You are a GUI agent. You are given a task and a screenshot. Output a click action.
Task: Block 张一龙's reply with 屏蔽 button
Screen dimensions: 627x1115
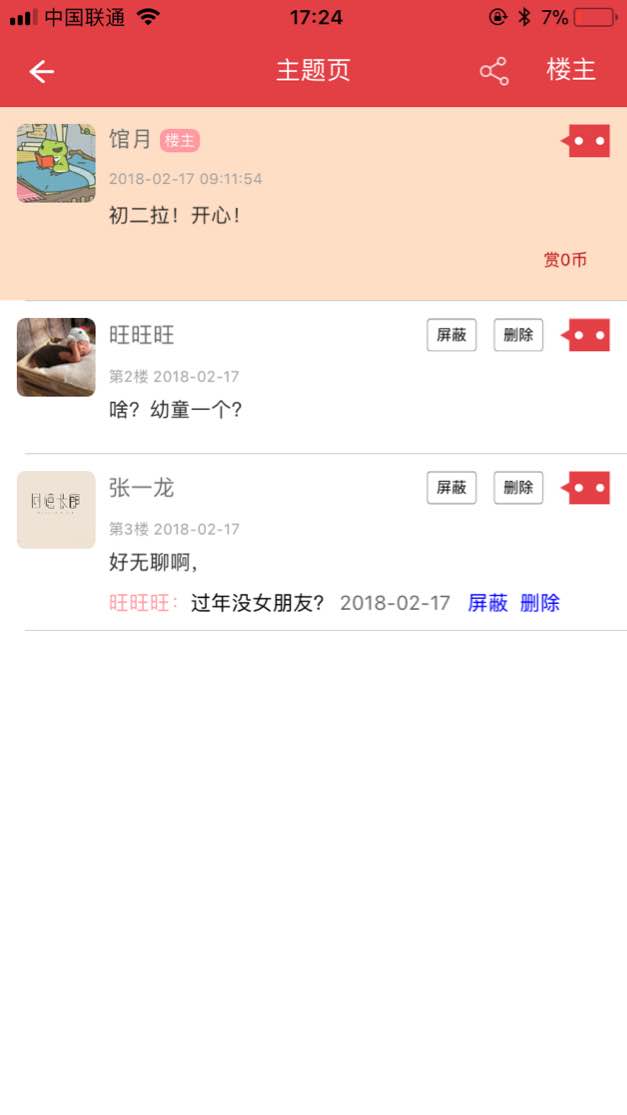452,488
